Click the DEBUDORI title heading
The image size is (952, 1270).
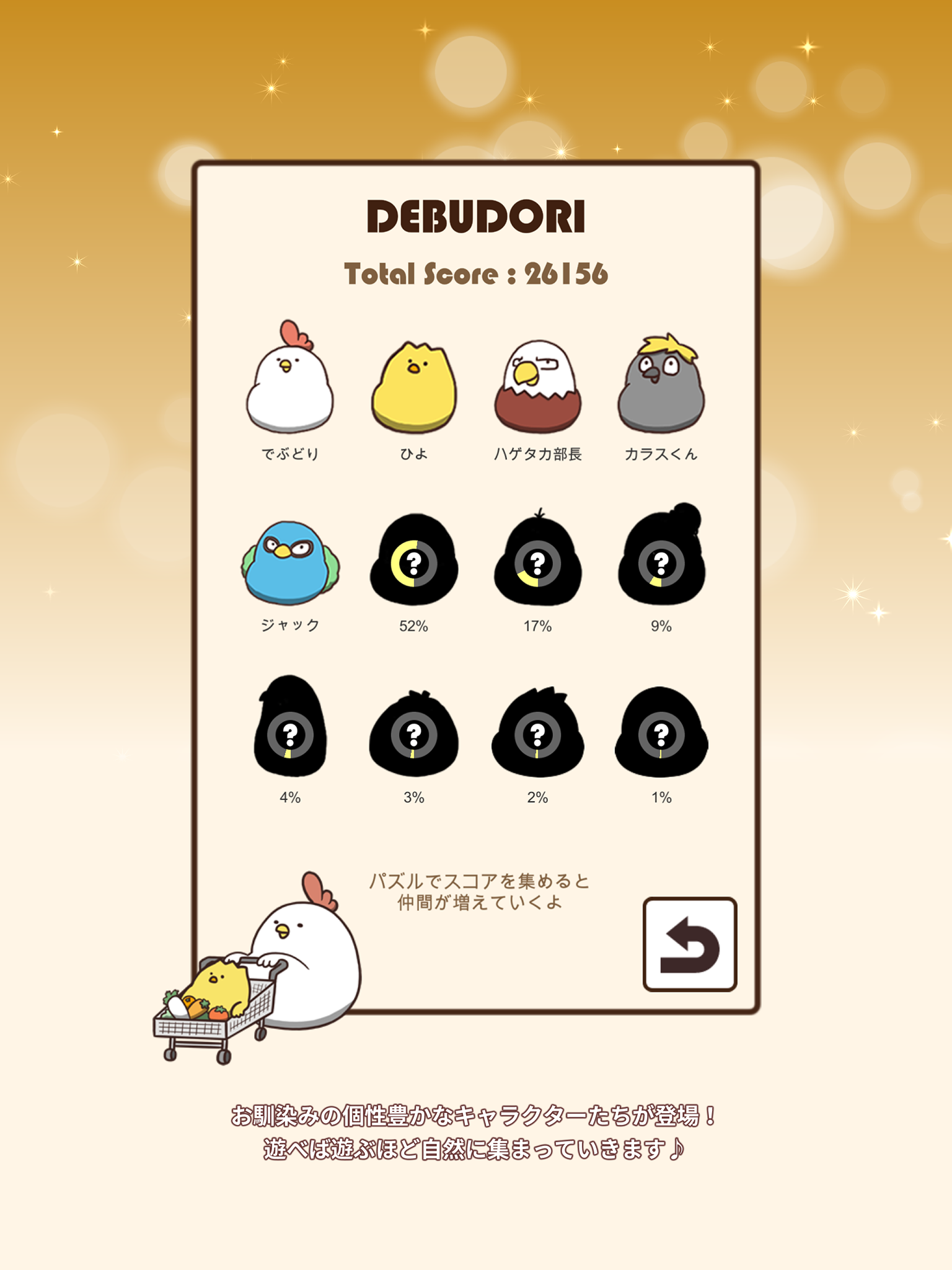tap(476, 217)
